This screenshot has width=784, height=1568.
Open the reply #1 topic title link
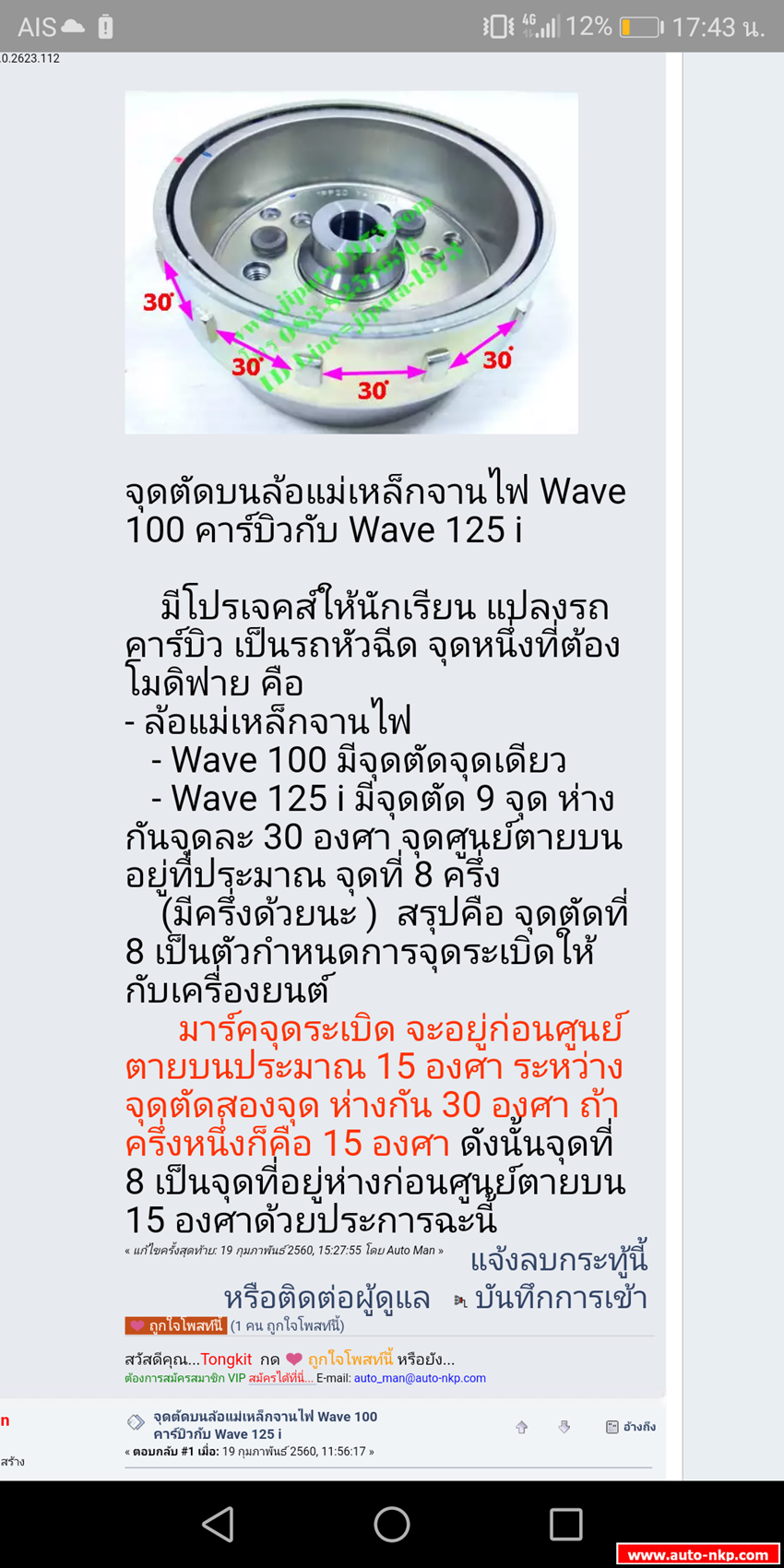click(x=265, y=1425)
